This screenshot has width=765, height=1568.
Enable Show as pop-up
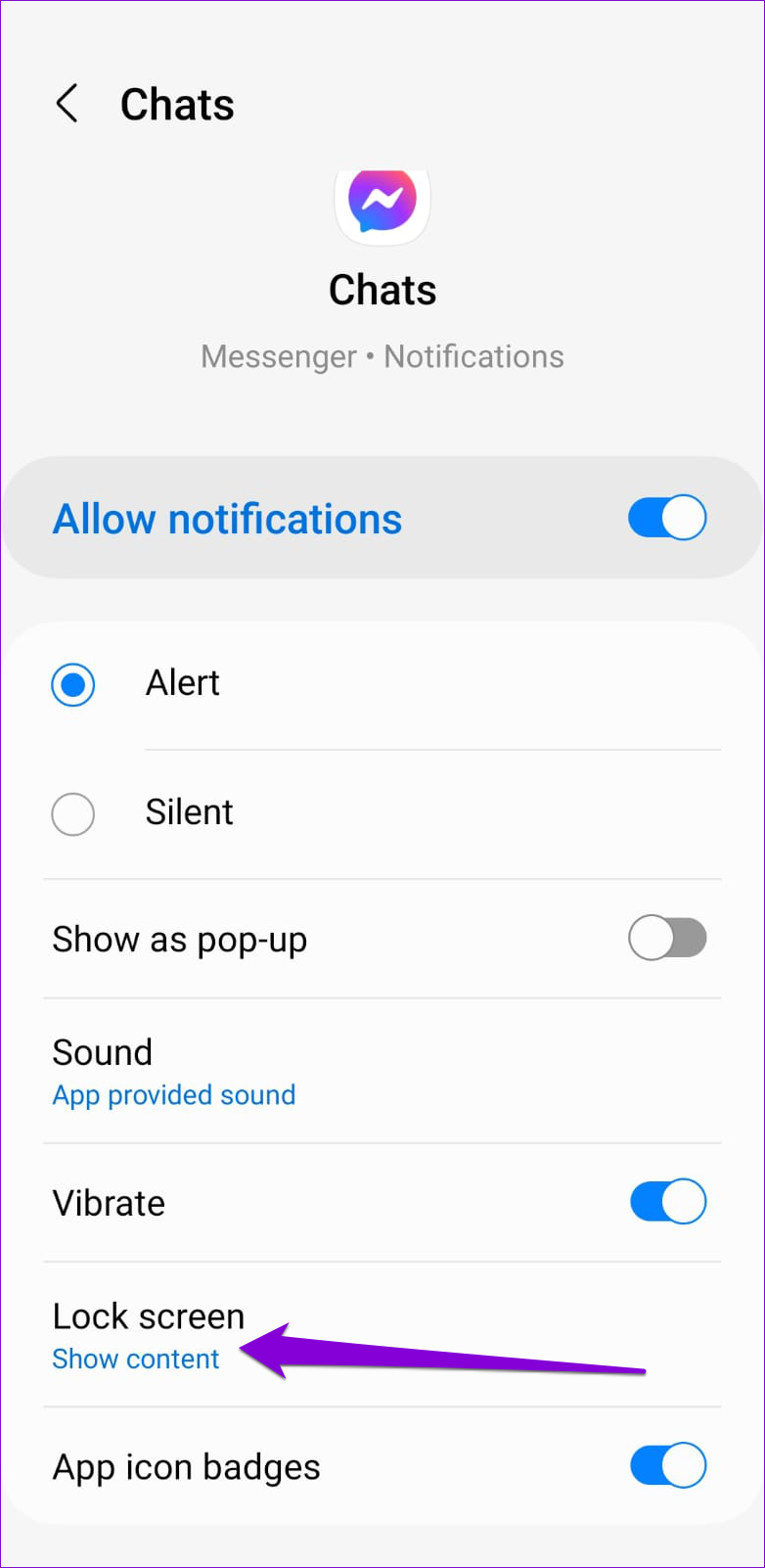pos(667,938)
